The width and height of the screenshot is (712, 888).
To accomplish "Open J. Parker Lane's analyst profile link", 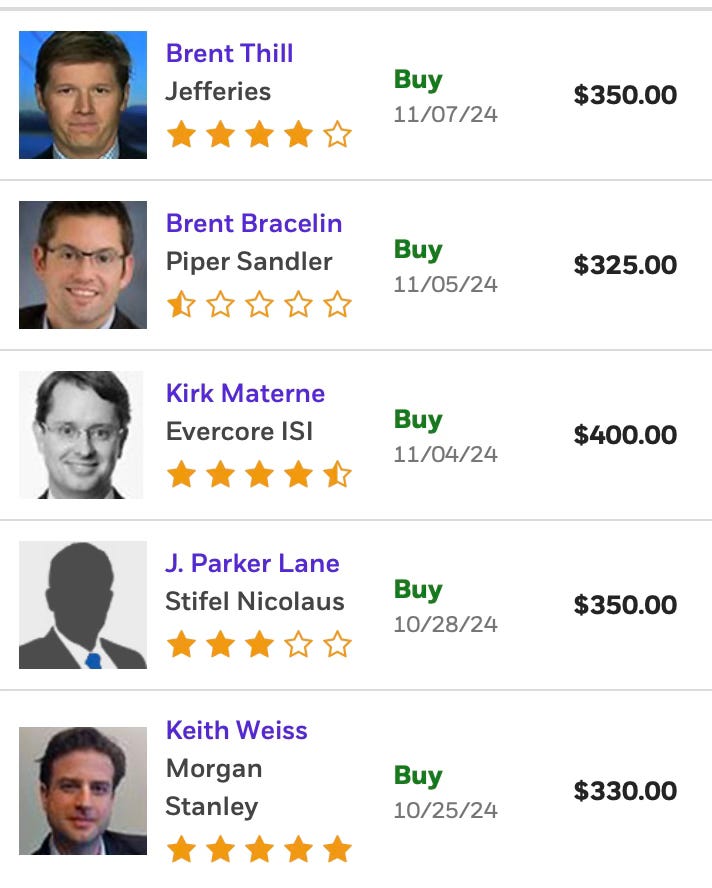I will 252,563.
